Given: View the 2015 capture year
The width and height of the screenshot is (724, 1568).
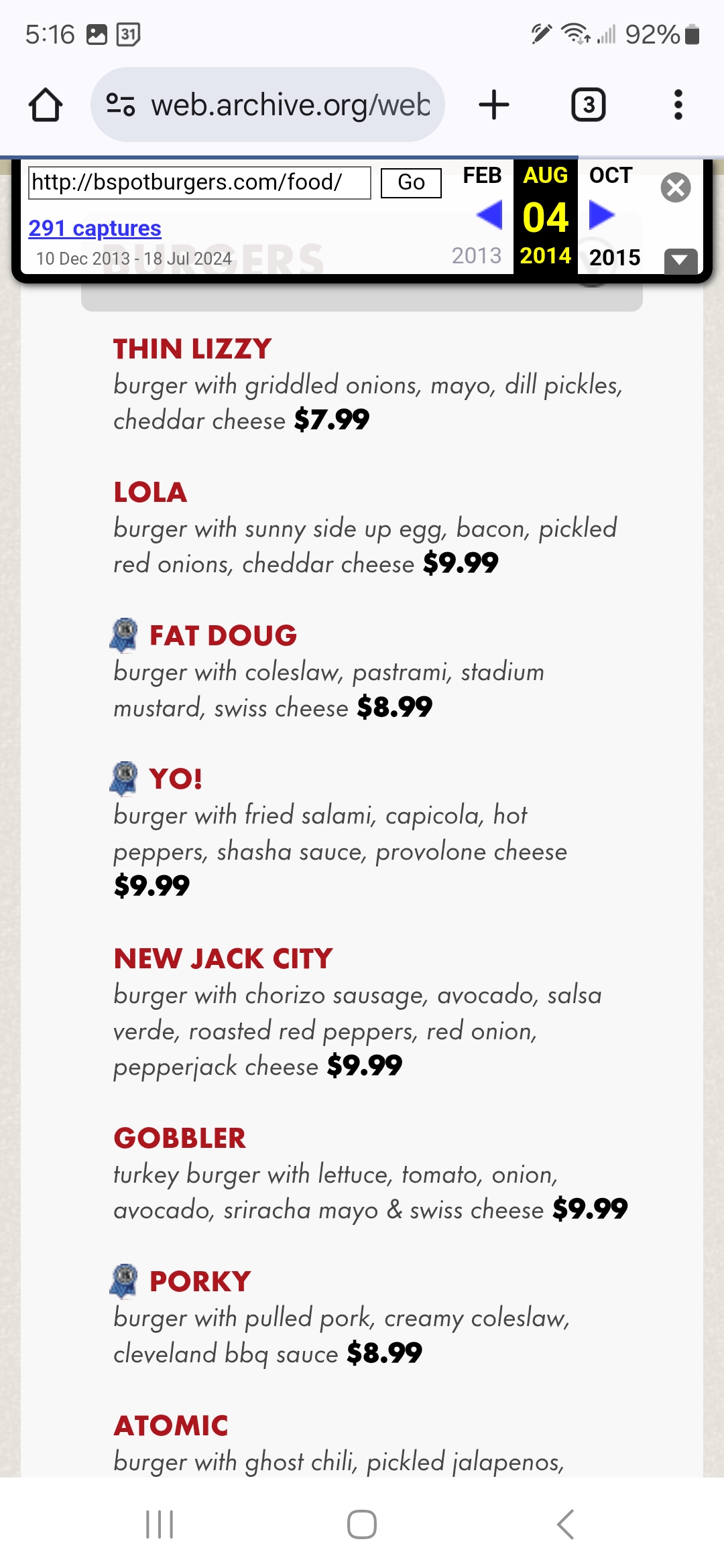Looking at the screenshot, I should (615, 257).
